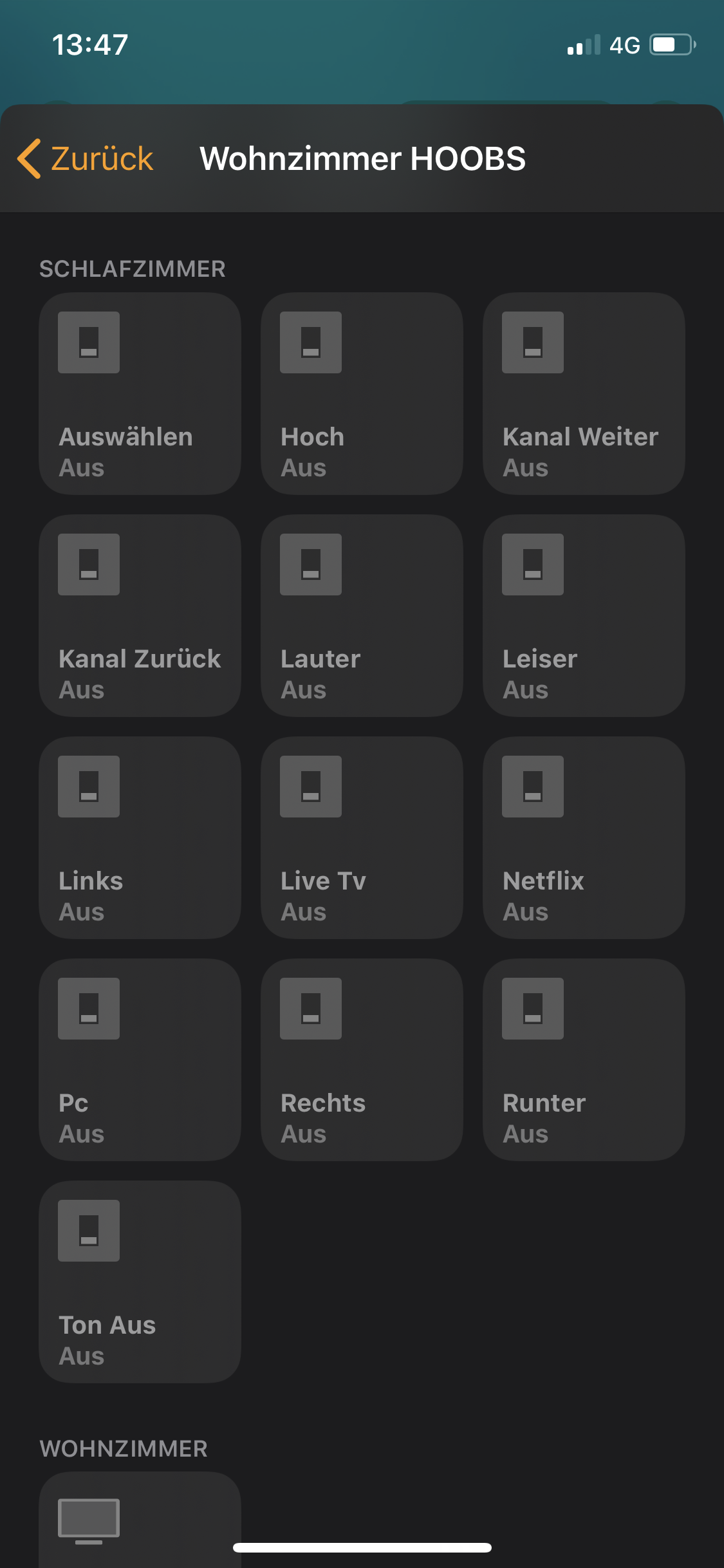Go back with the Zurück button
Image resolution: width=724 pixels, height=1568 pixels.
[x=86, y=159]
